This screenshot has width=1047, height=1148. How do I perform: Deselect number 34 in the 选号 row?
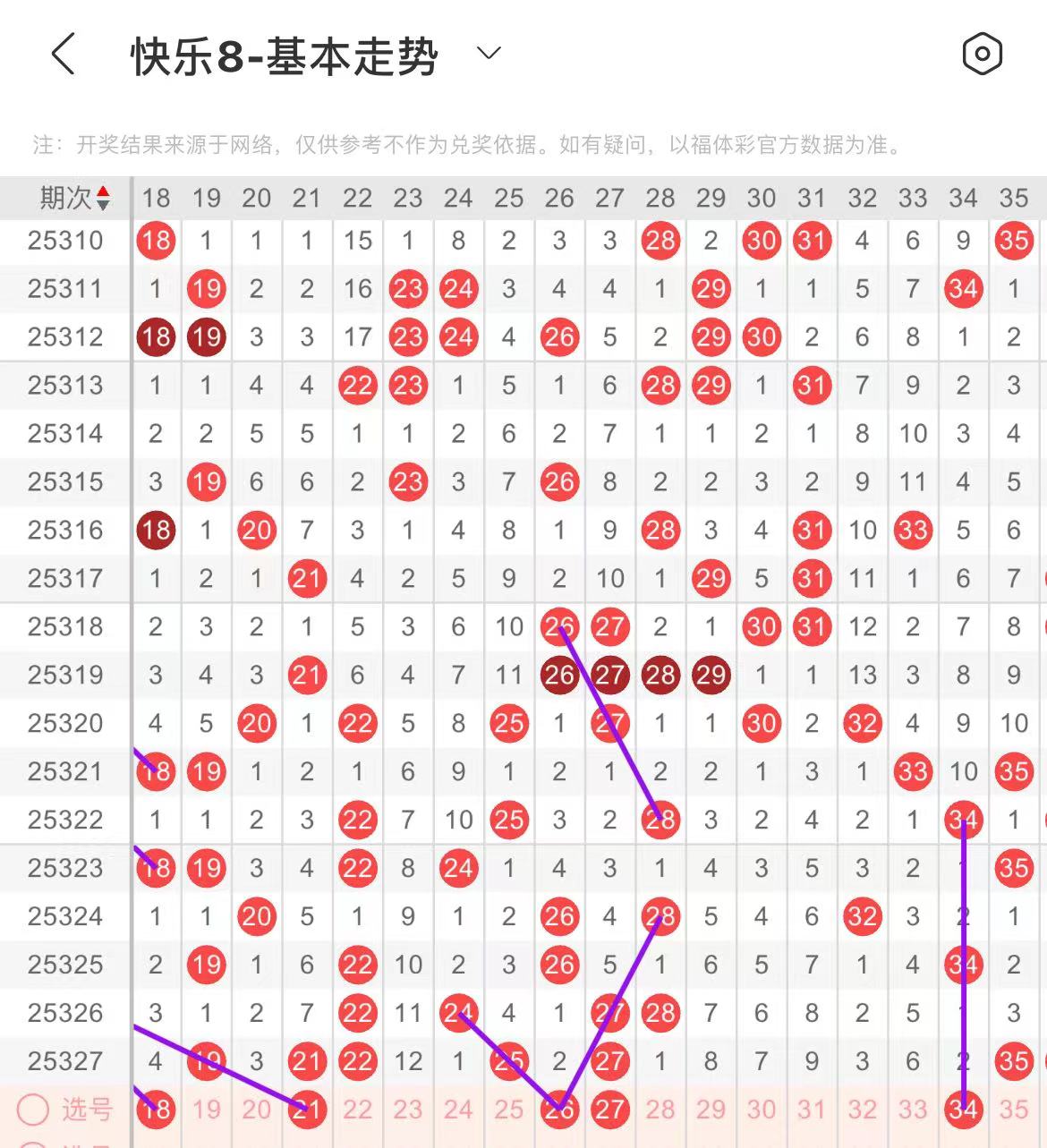pyautogui.click(x=963, y=1110)
